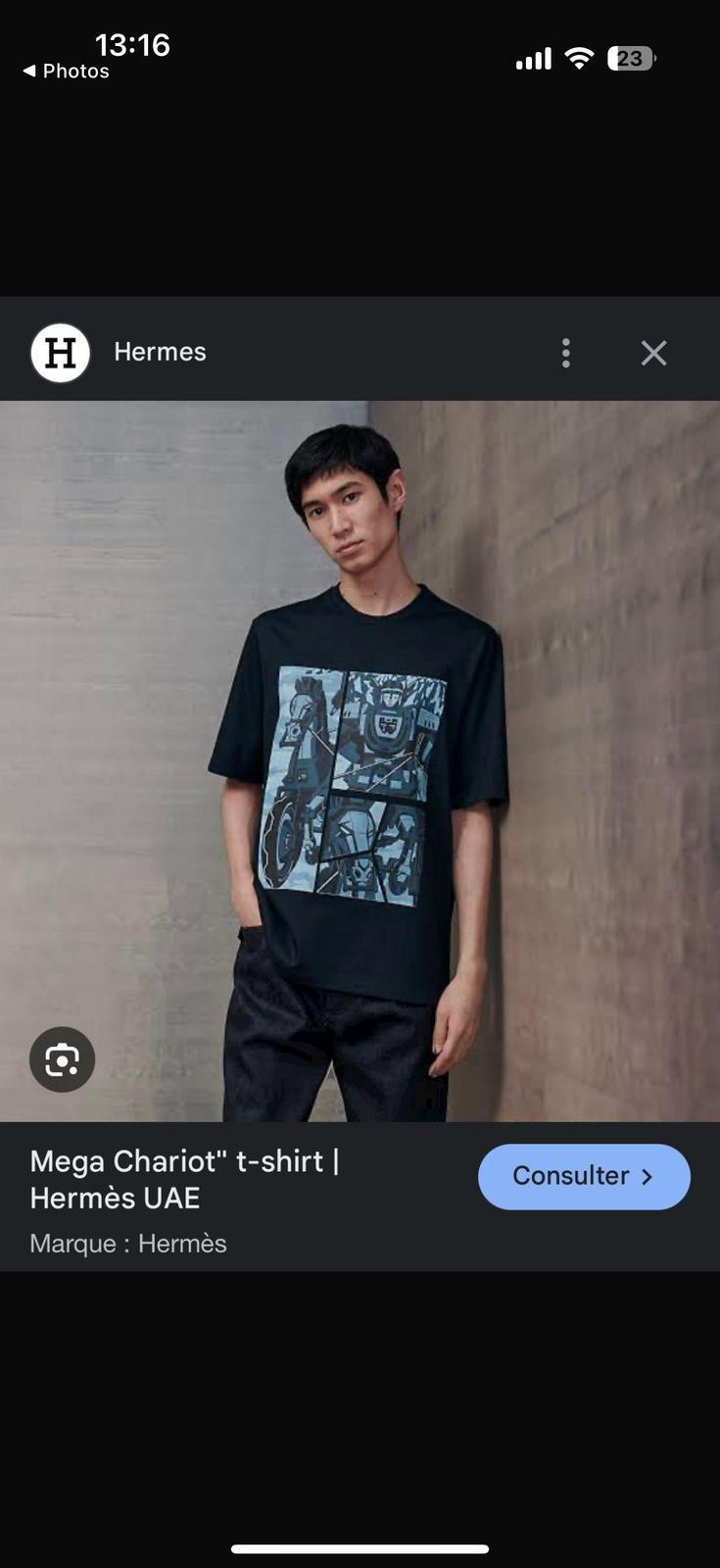Select the Hermès UAE title text

[115, 1198]
